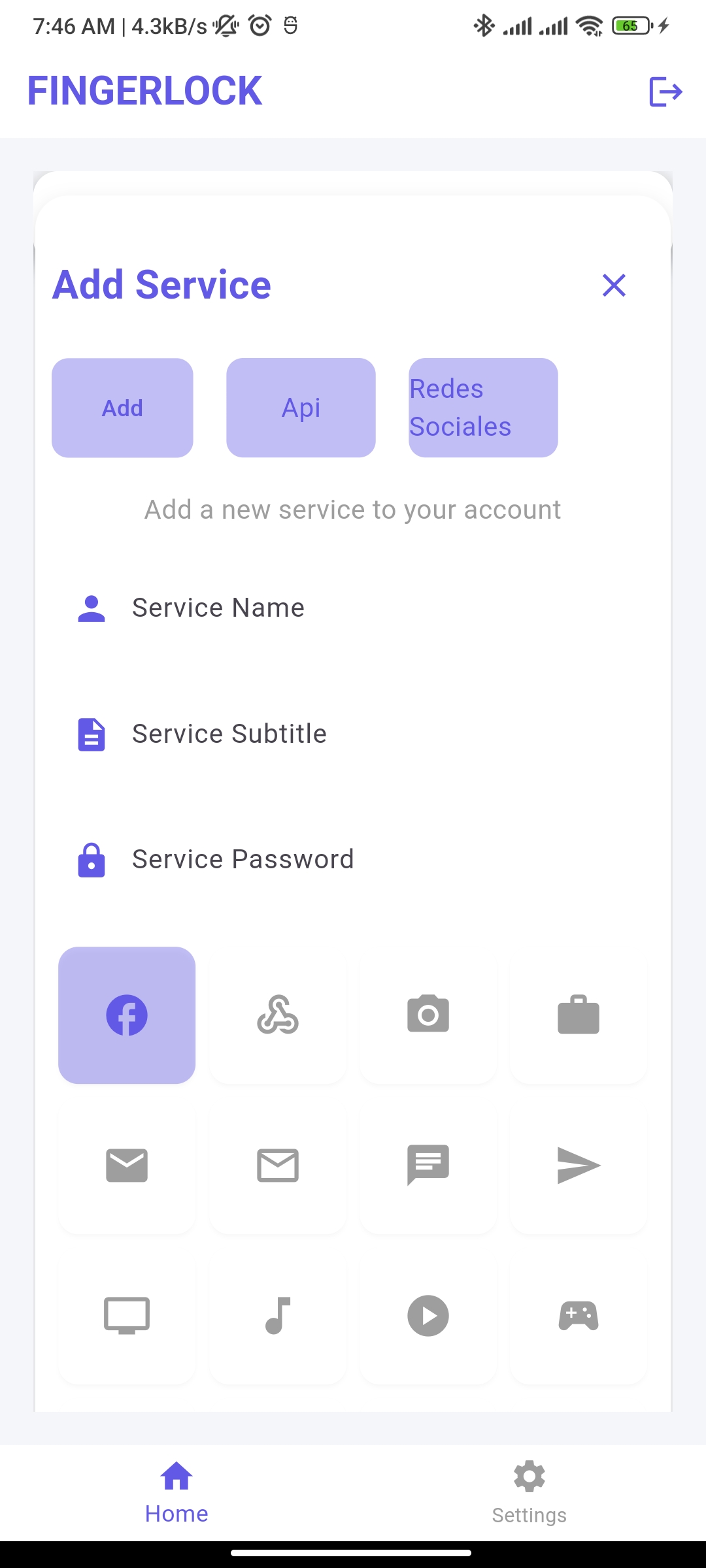This screenshot has height=1568, width=706.
Task: Pick the music note icon tile
Action: pyautogui.click(x=278, y=1316)
